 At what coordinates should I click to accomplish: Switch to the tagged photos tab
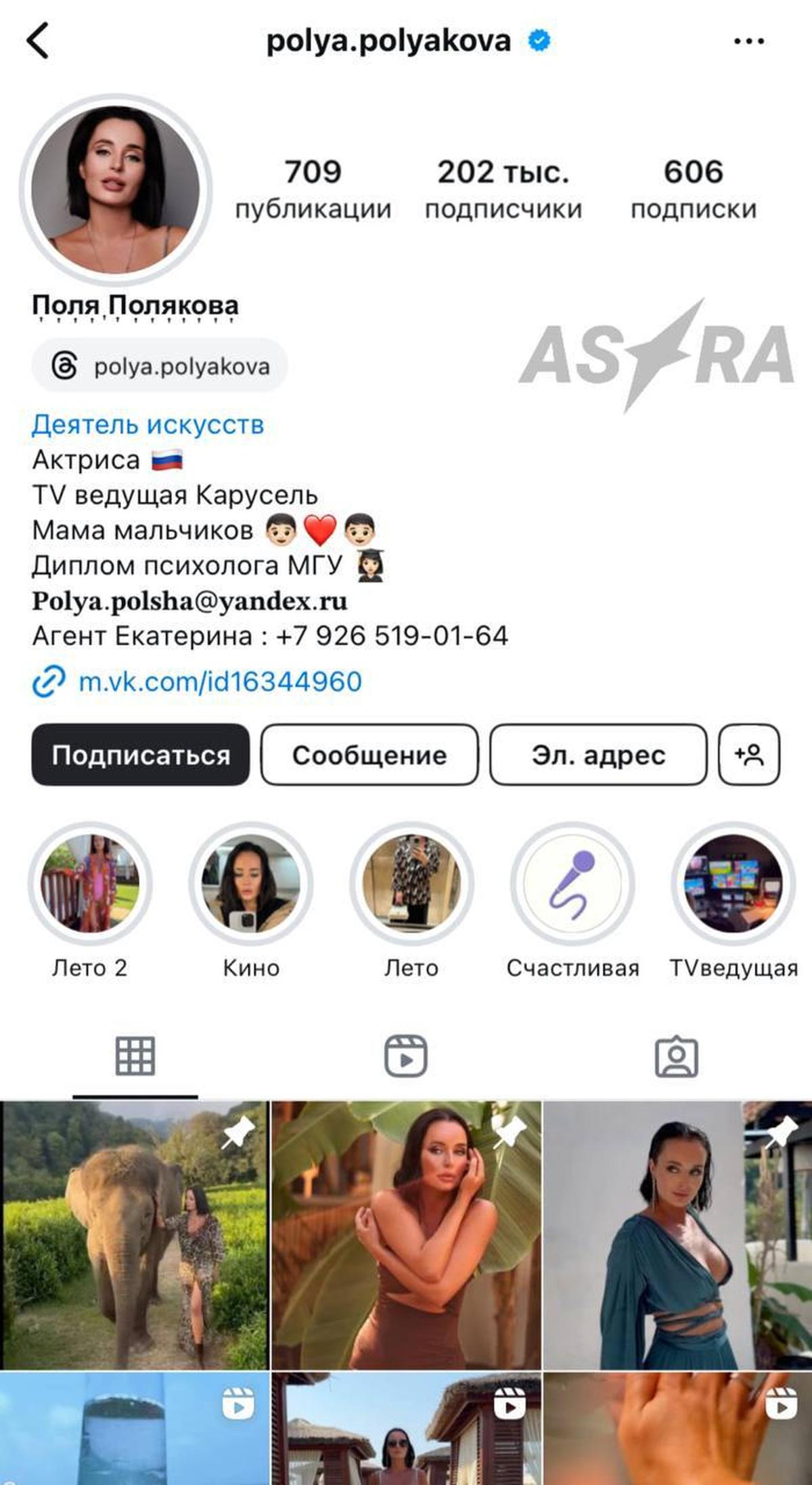[x=676, y=1055]
